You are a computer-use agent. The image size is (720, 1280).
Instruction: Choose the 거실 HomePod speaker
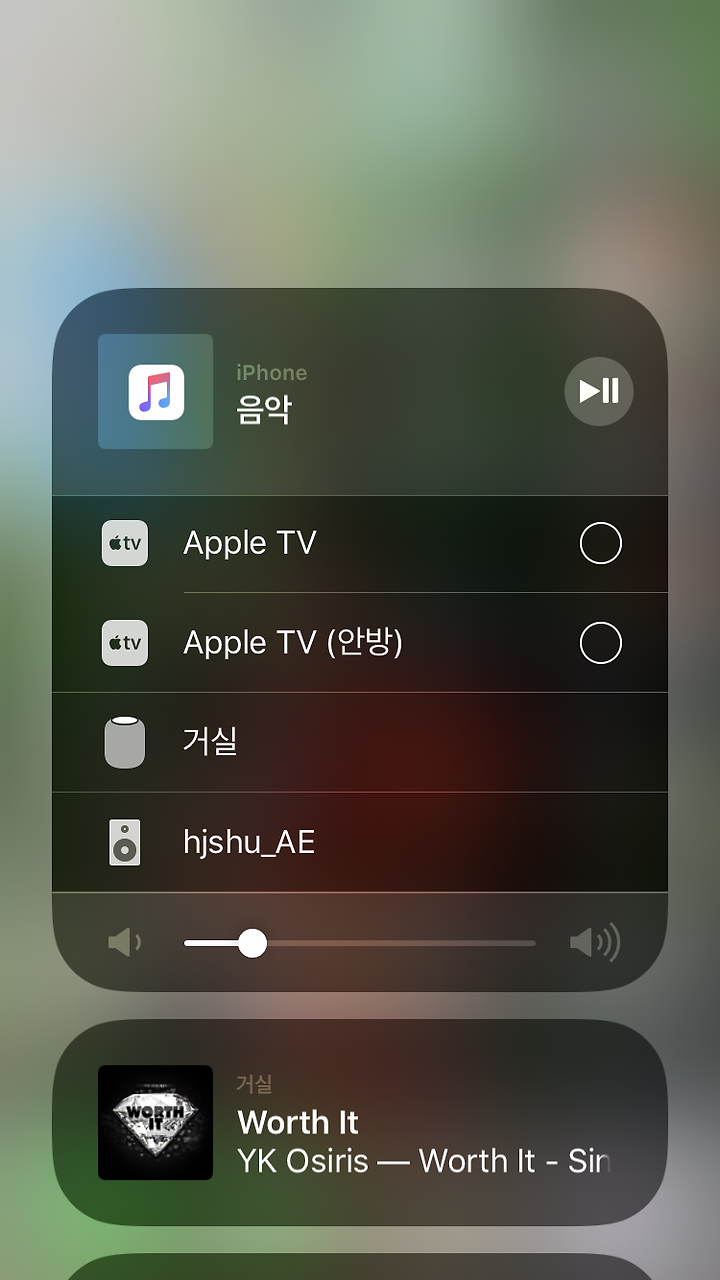tap(360, 742)
